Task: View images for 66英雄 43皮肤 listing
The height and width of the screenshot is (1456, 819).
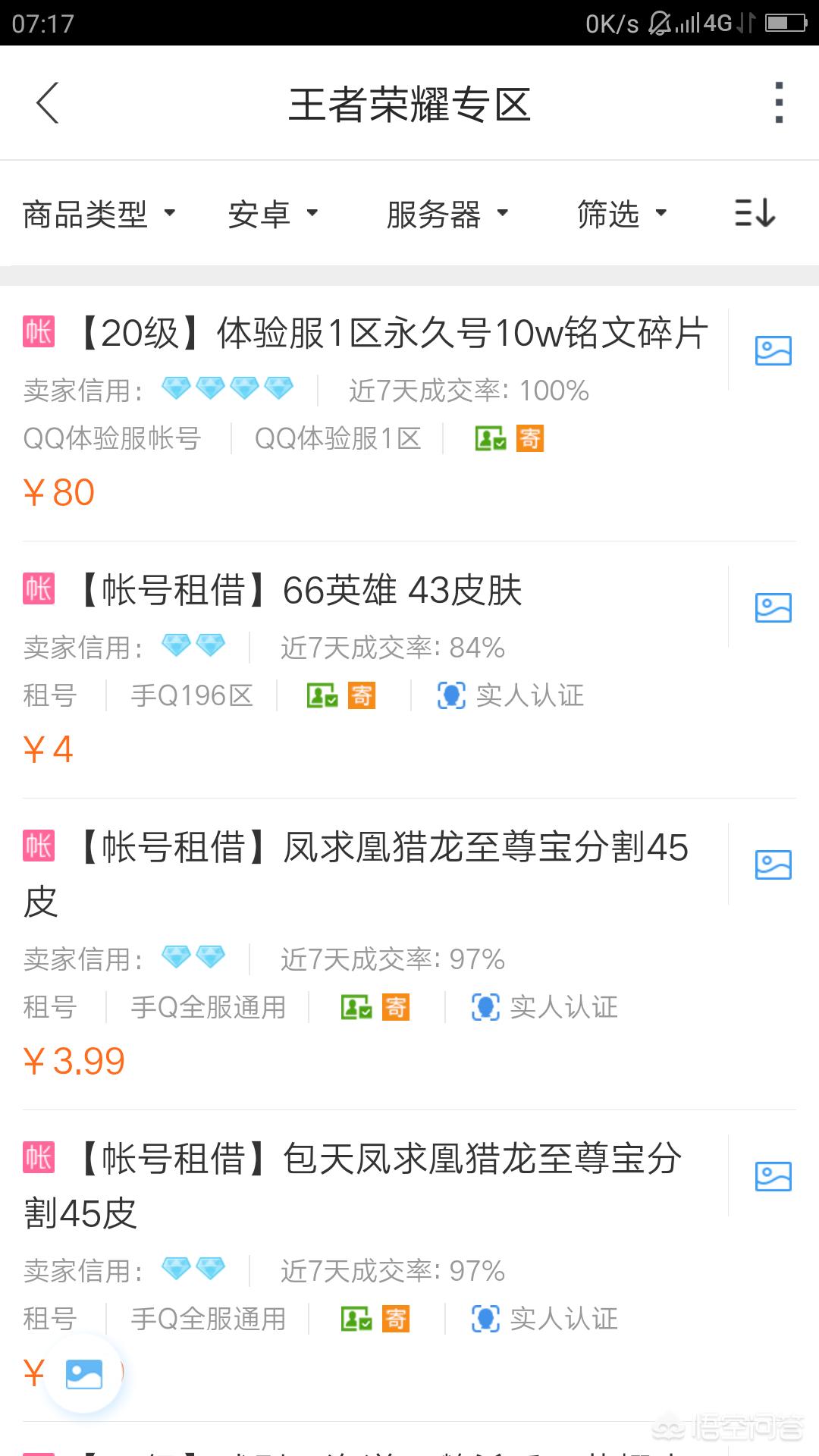Action: click(773, 607)
